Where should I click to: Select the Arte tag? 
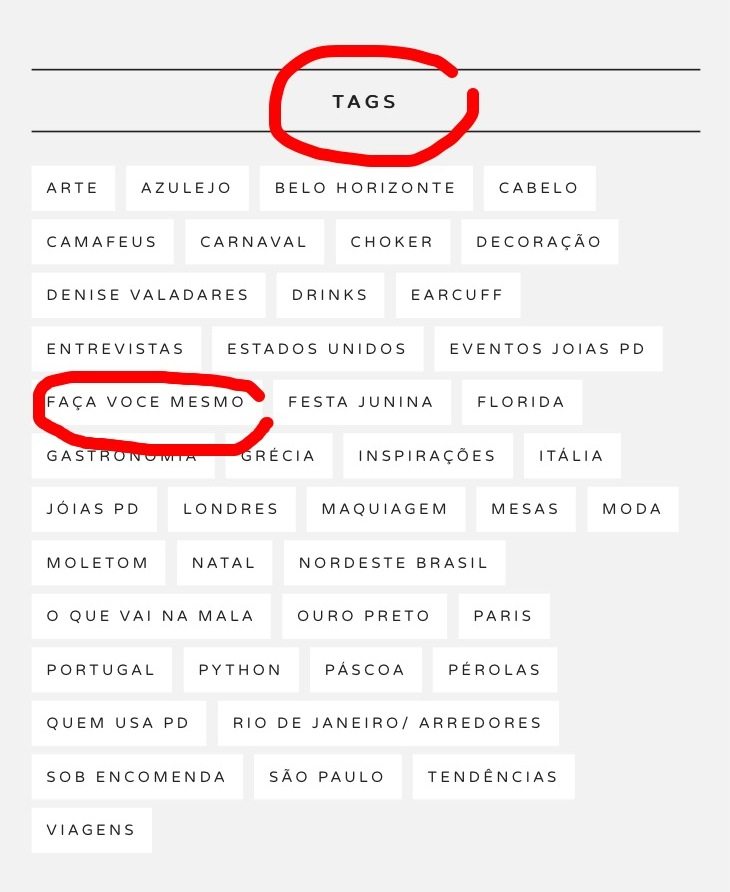(x=73, y=188)
